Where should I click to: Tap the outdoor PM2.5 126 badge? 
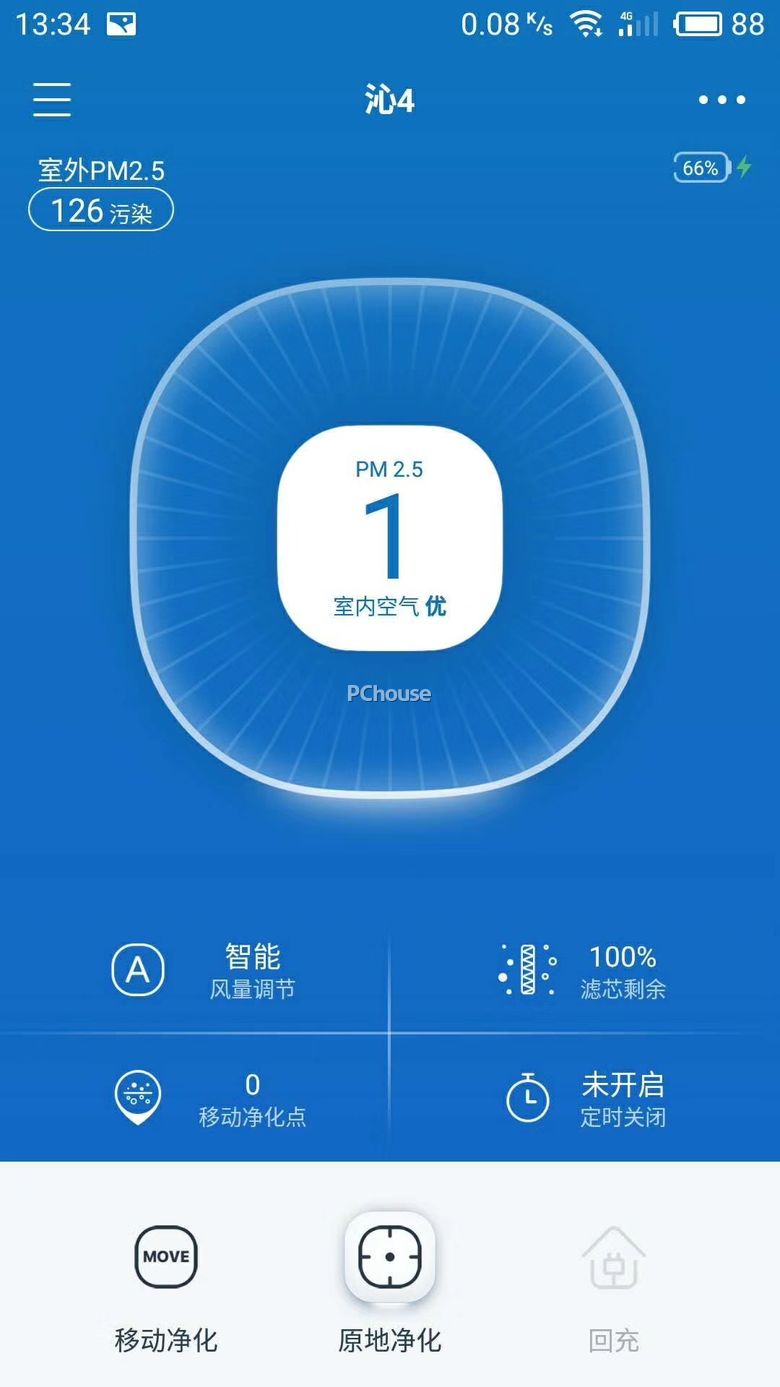101,211
